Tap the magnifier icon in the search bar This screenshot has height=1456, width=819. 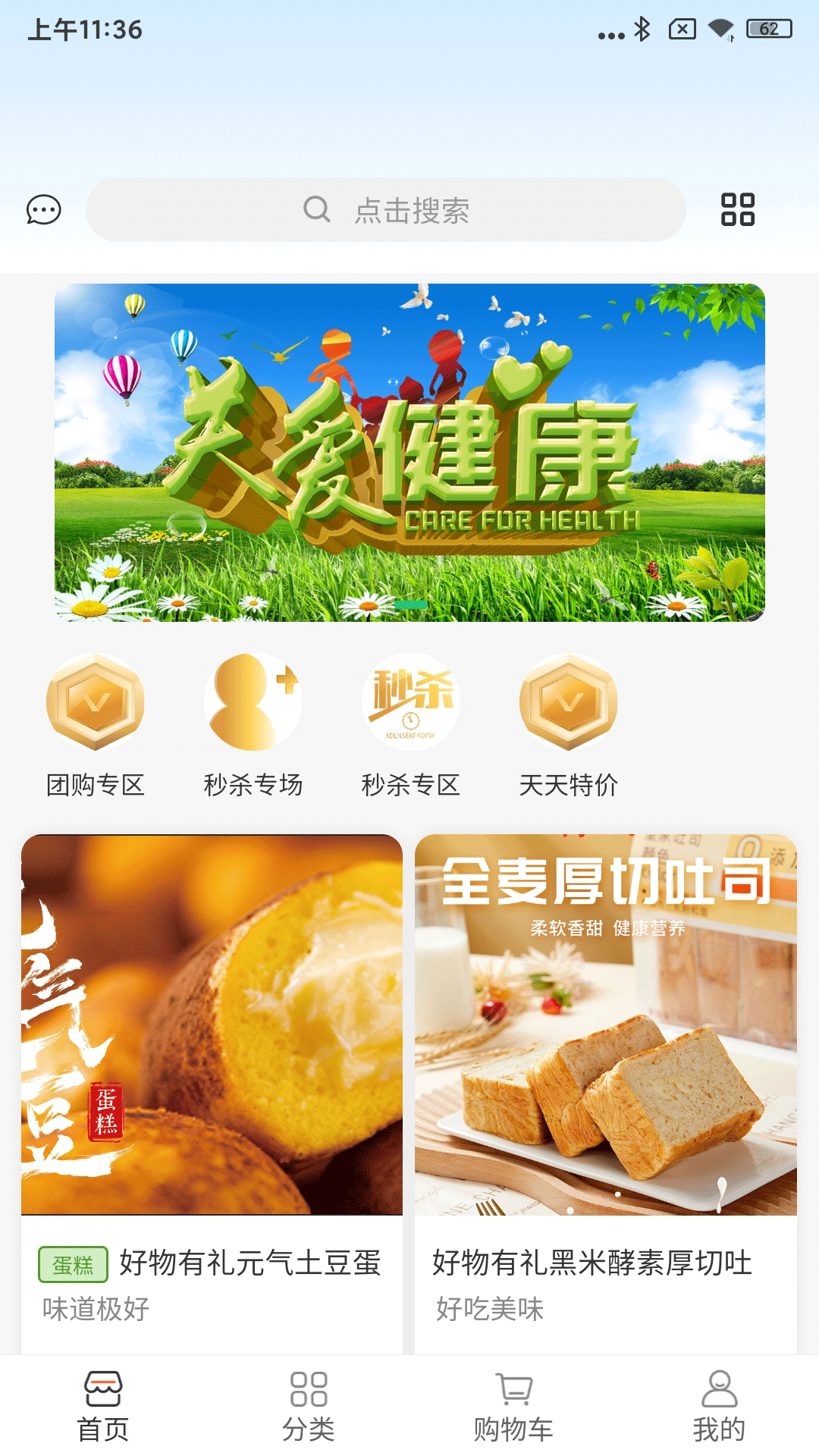317,210
